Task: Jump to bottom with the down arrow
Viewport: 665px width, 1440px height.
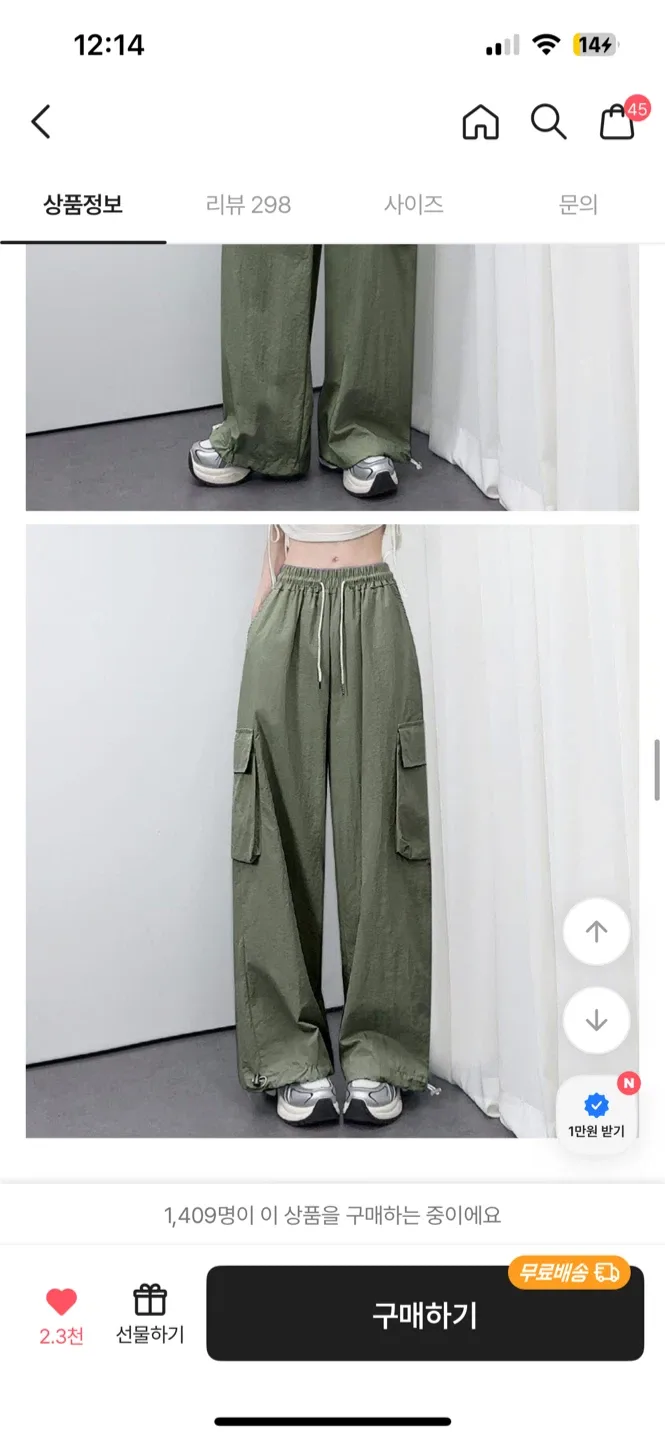Action: (x=596, y=1020)
